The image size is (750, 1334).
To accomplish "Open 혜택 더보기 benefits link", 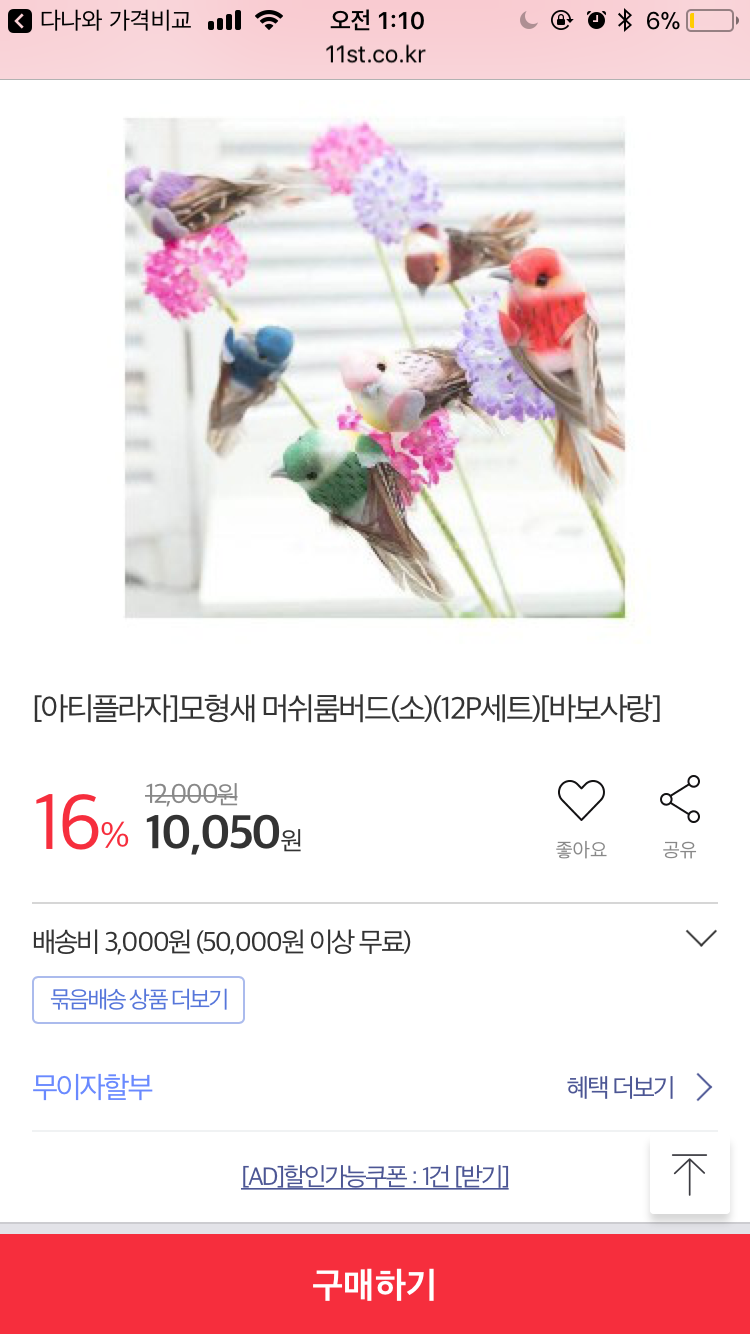I will [x=640, y=1087].
